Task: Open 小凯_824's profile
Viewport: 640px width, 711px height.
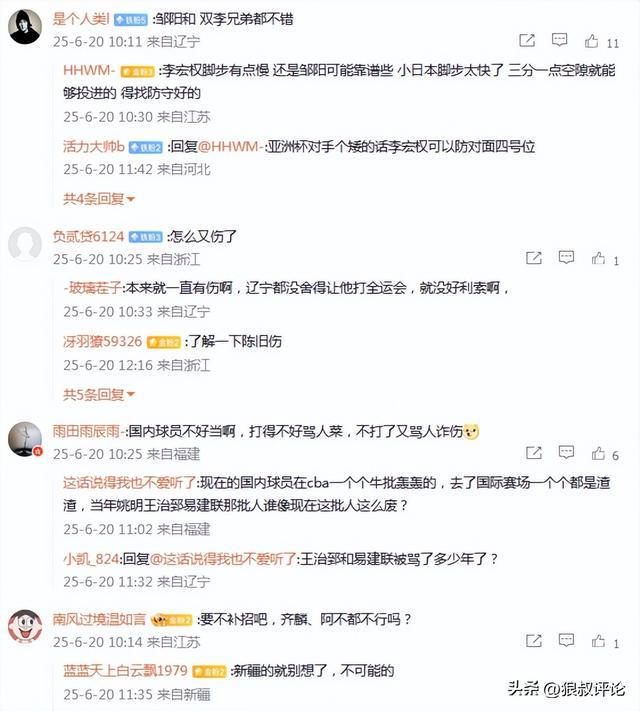Action: click(90, 558)
